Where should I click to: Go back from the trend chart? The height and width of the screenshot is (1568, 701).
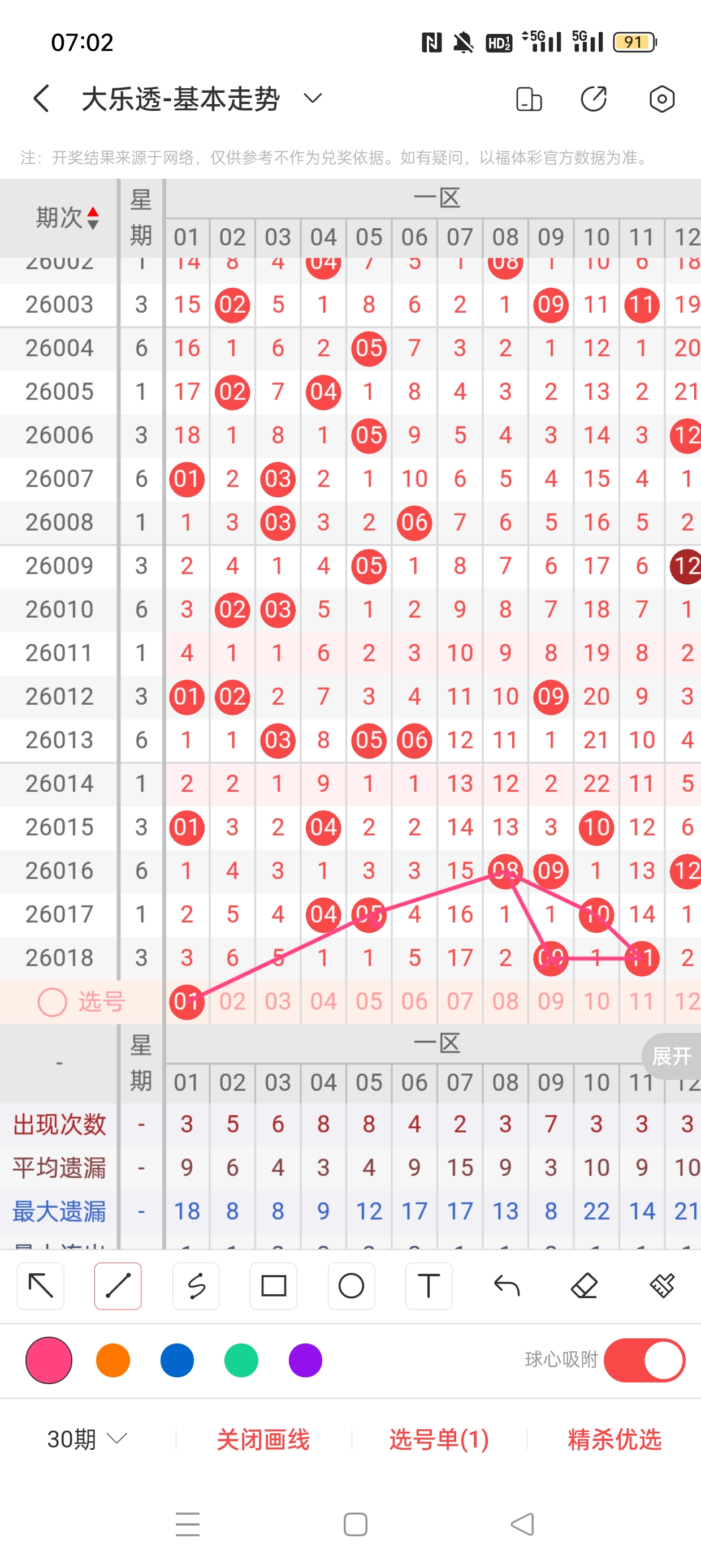click(x=41, y=98)
